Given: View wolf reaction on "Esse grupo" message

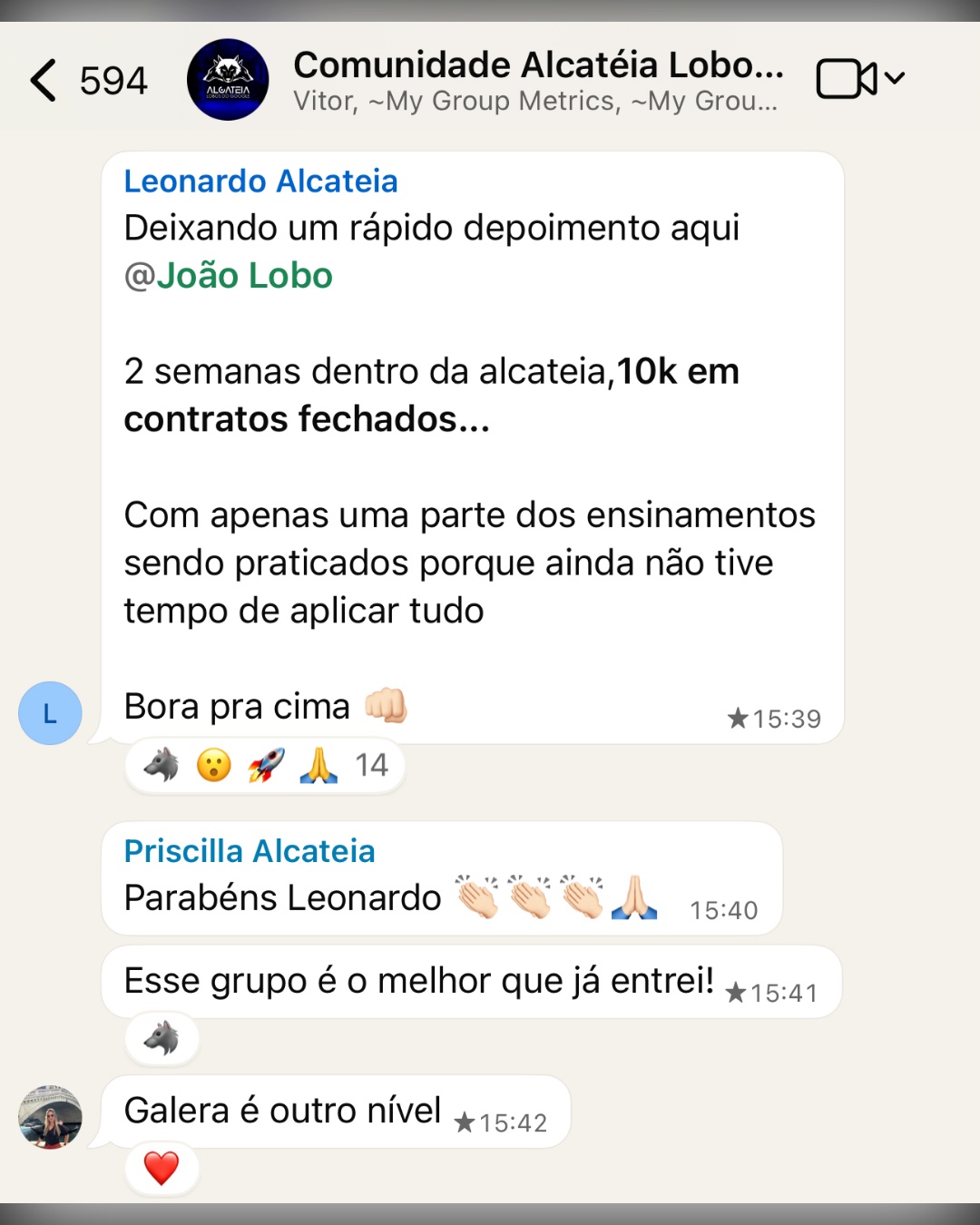Looking at the screenshot, I should pyautogui.click(x=162, y=1038).
